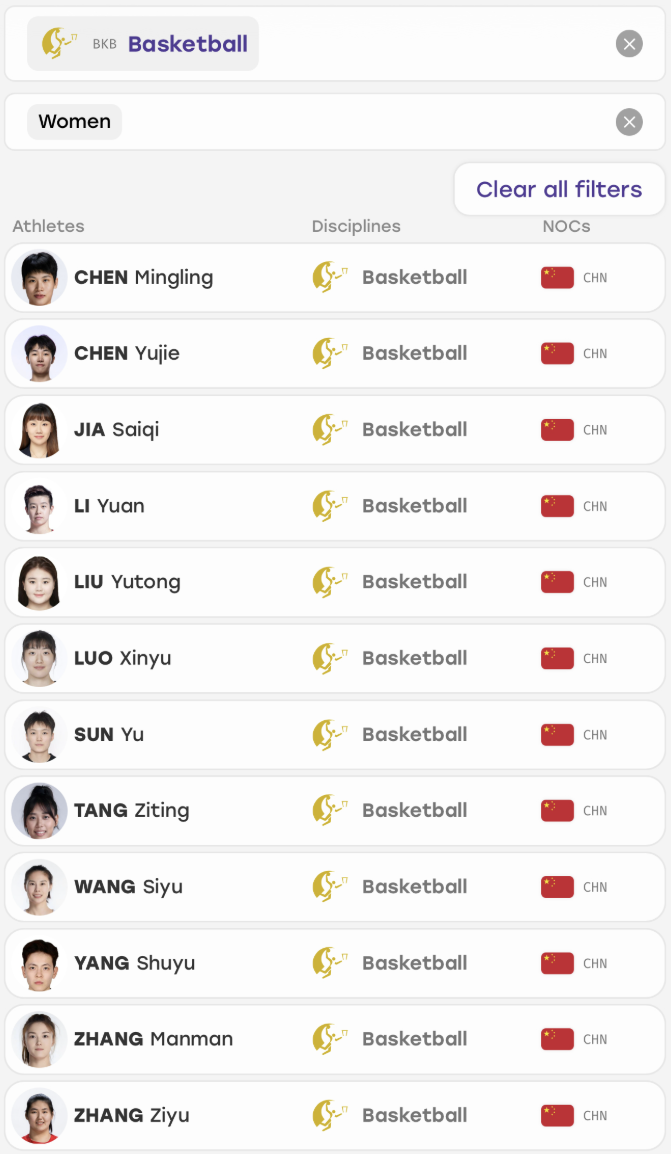
Task: Open LUO Xinyu's profile
Action: click(335, 659)
